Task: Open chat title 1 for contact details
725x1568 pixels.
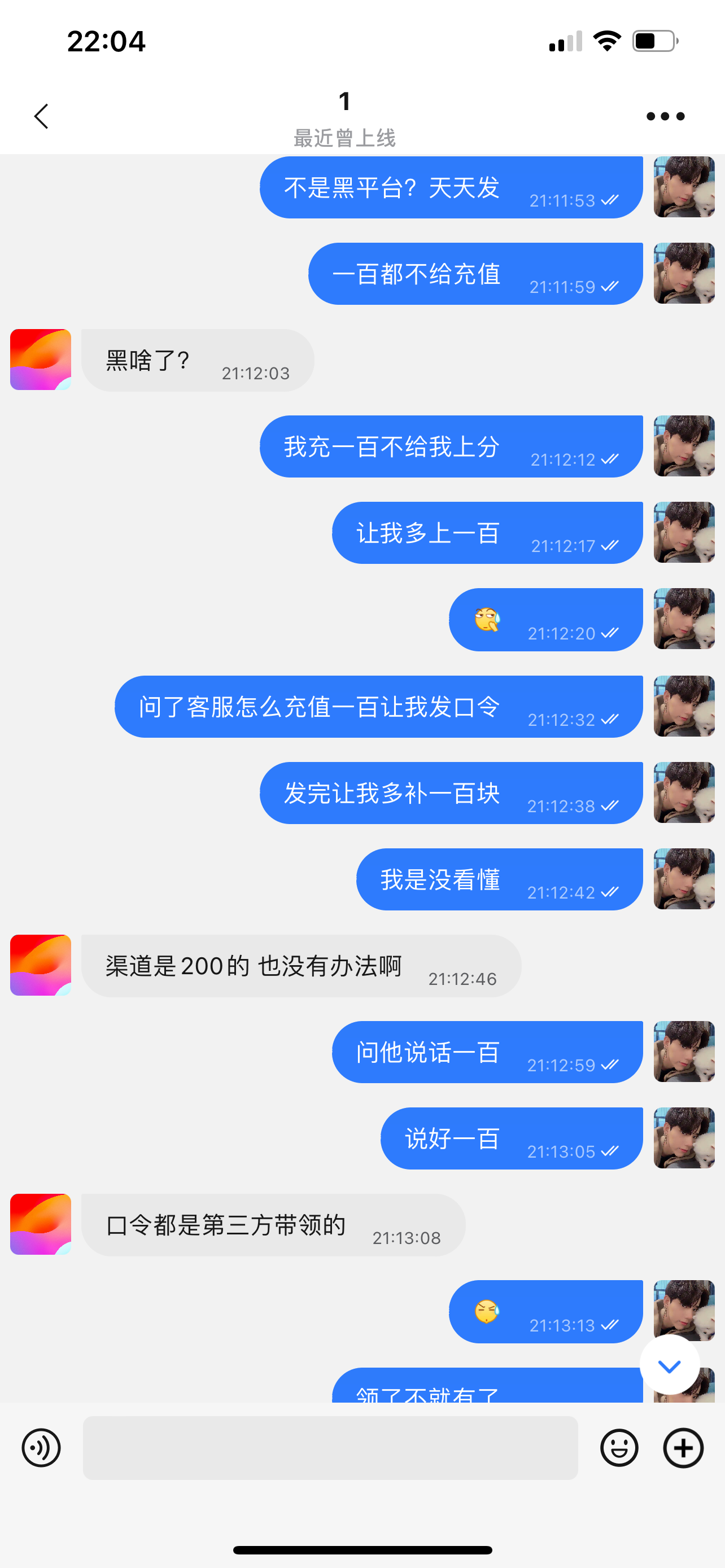Action: [344, 102]
